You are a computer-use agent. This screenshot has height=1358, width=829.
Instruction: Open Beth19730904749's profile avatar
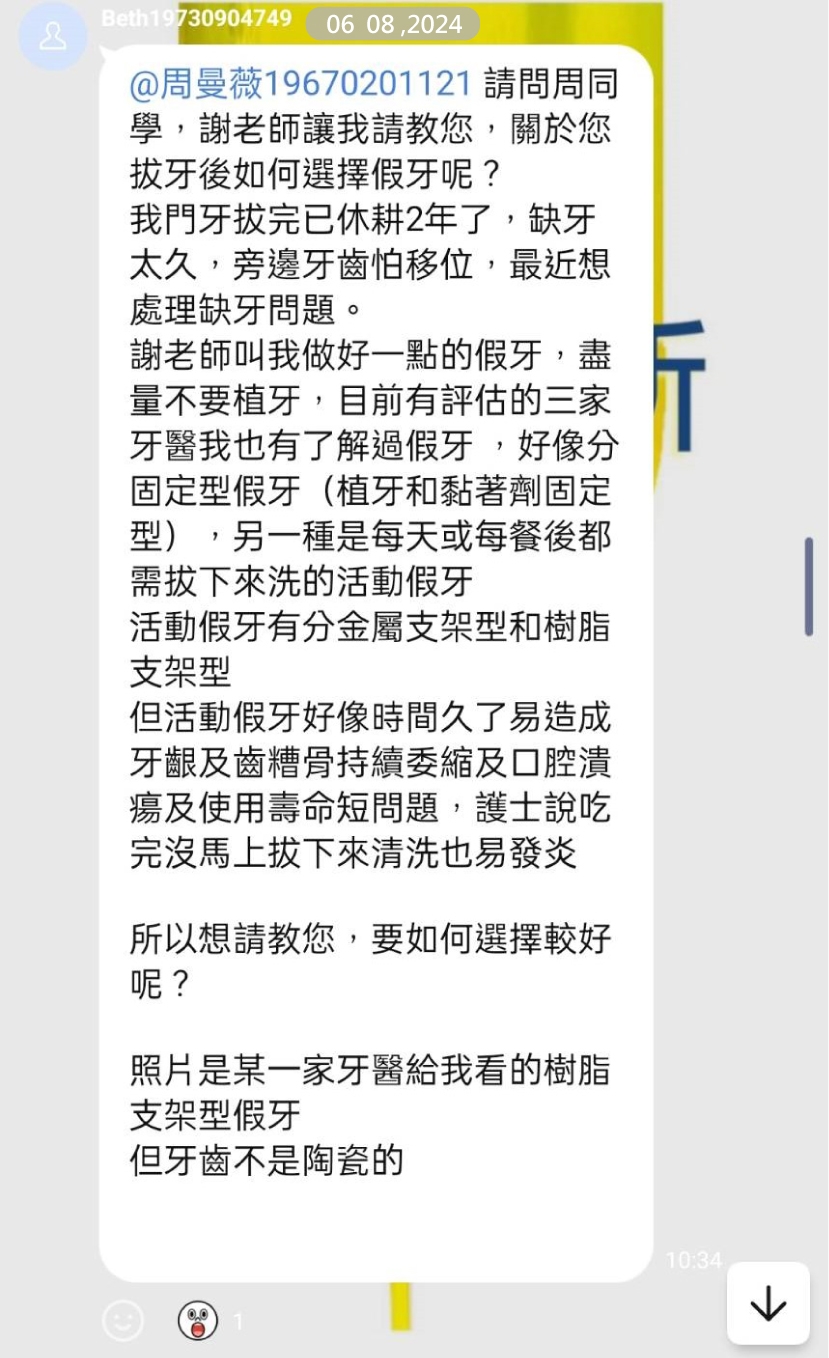(53, 36)
